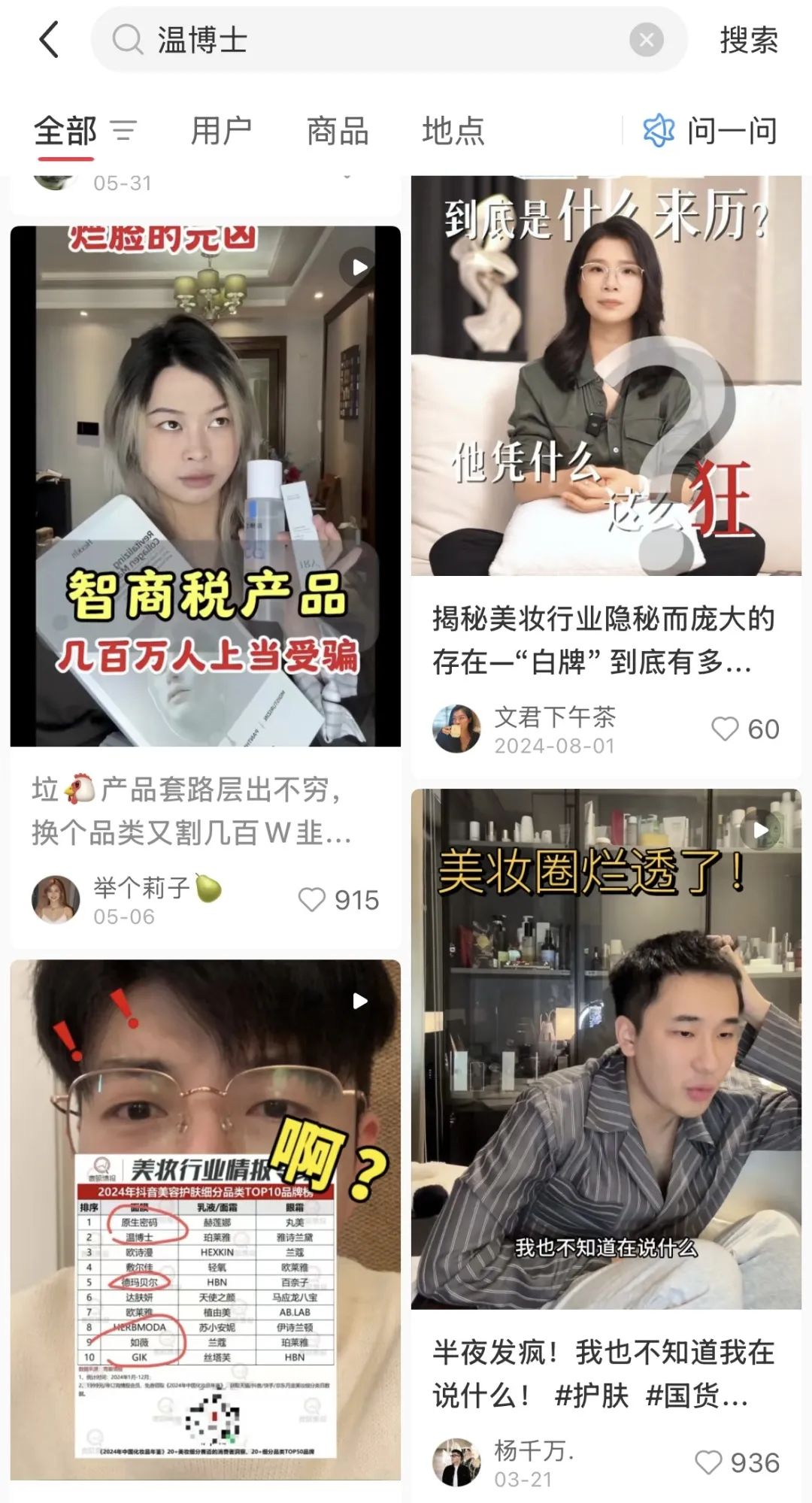812x1503 pixels.
Task: Open 杨千万.'s profile avatar
Action: pos(456,1462)
